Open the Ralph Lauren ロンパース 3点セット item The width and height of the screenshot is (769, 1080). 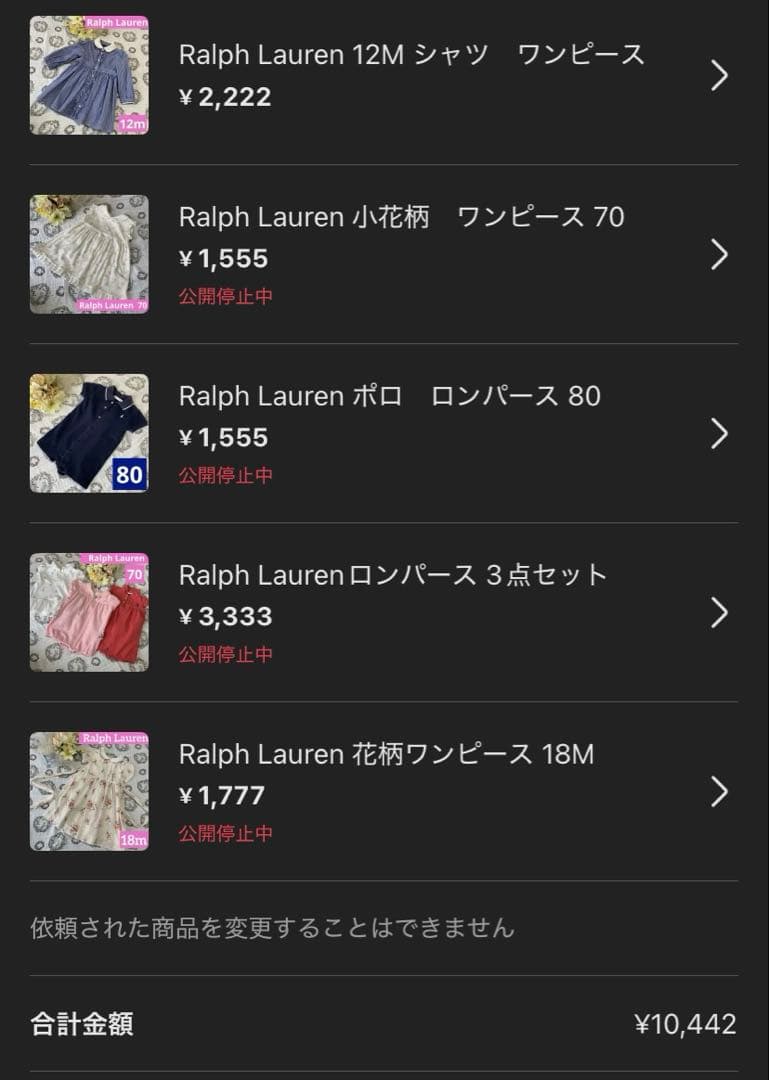393,612
